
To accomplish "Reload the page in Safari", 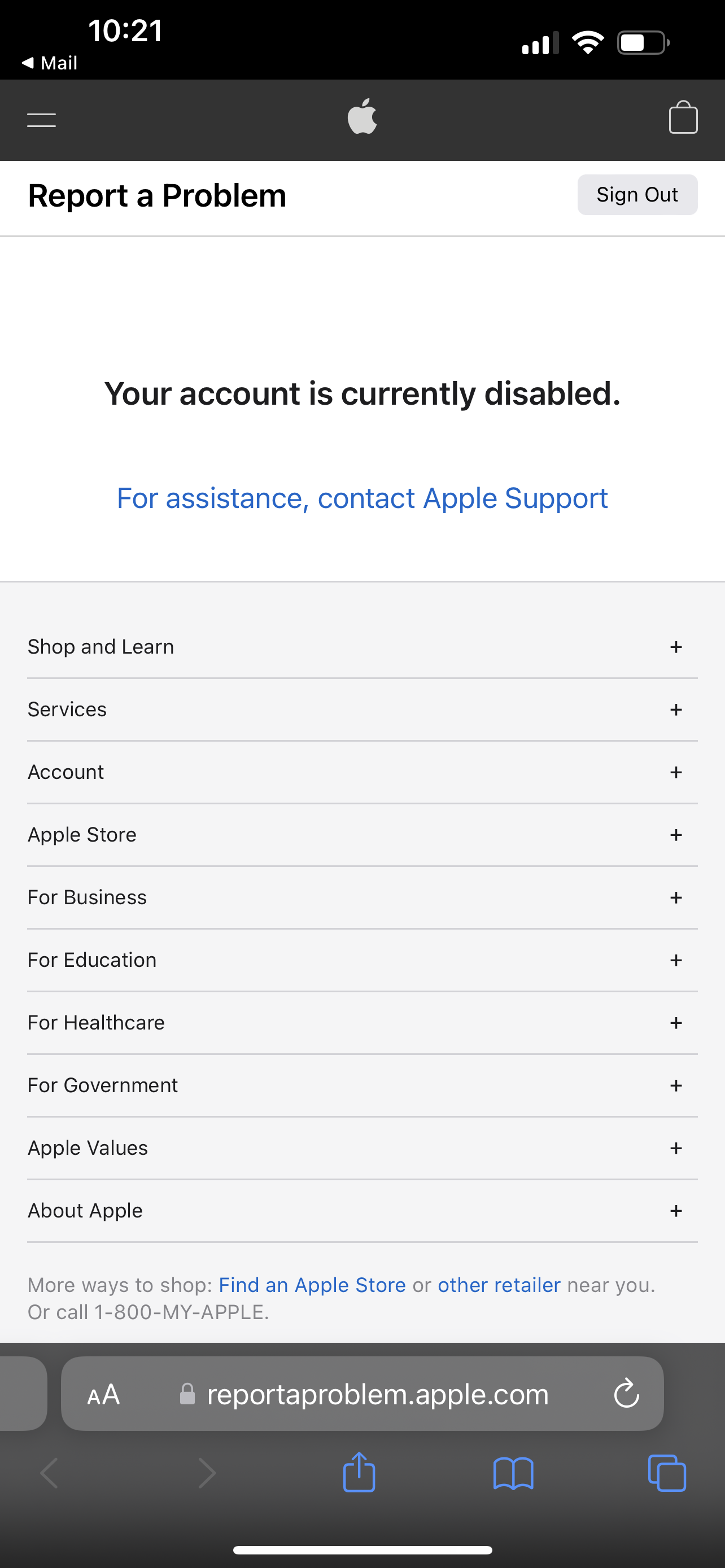I will [626, 1394].
